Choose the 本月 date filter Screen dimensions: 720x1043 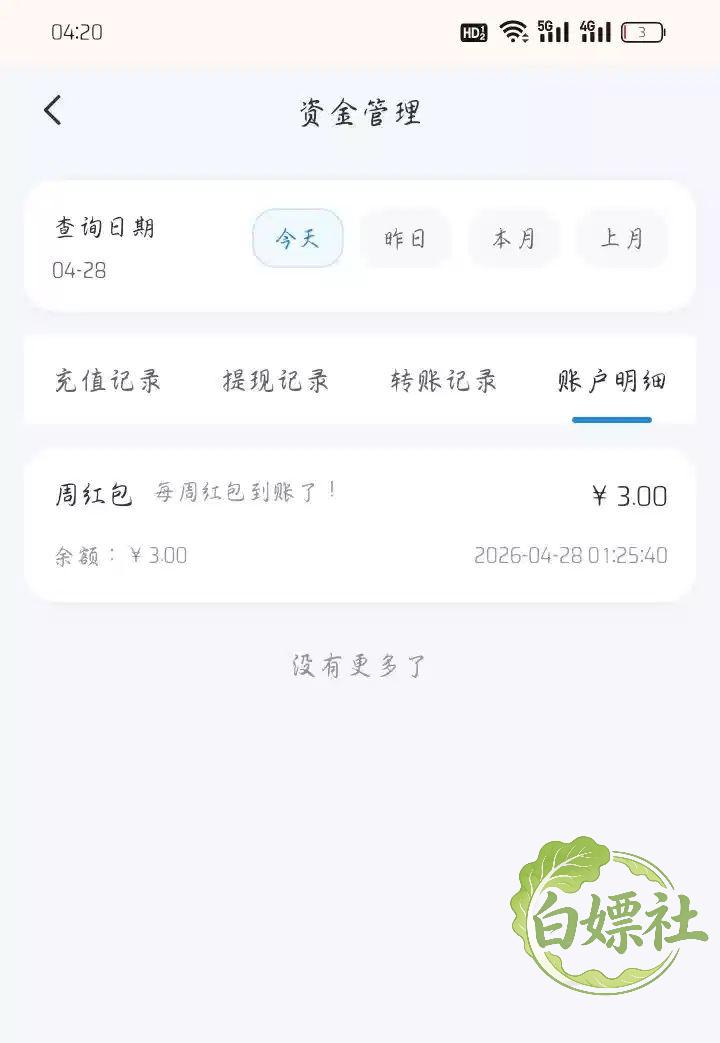pyautogui.click(x=513, y=238)
